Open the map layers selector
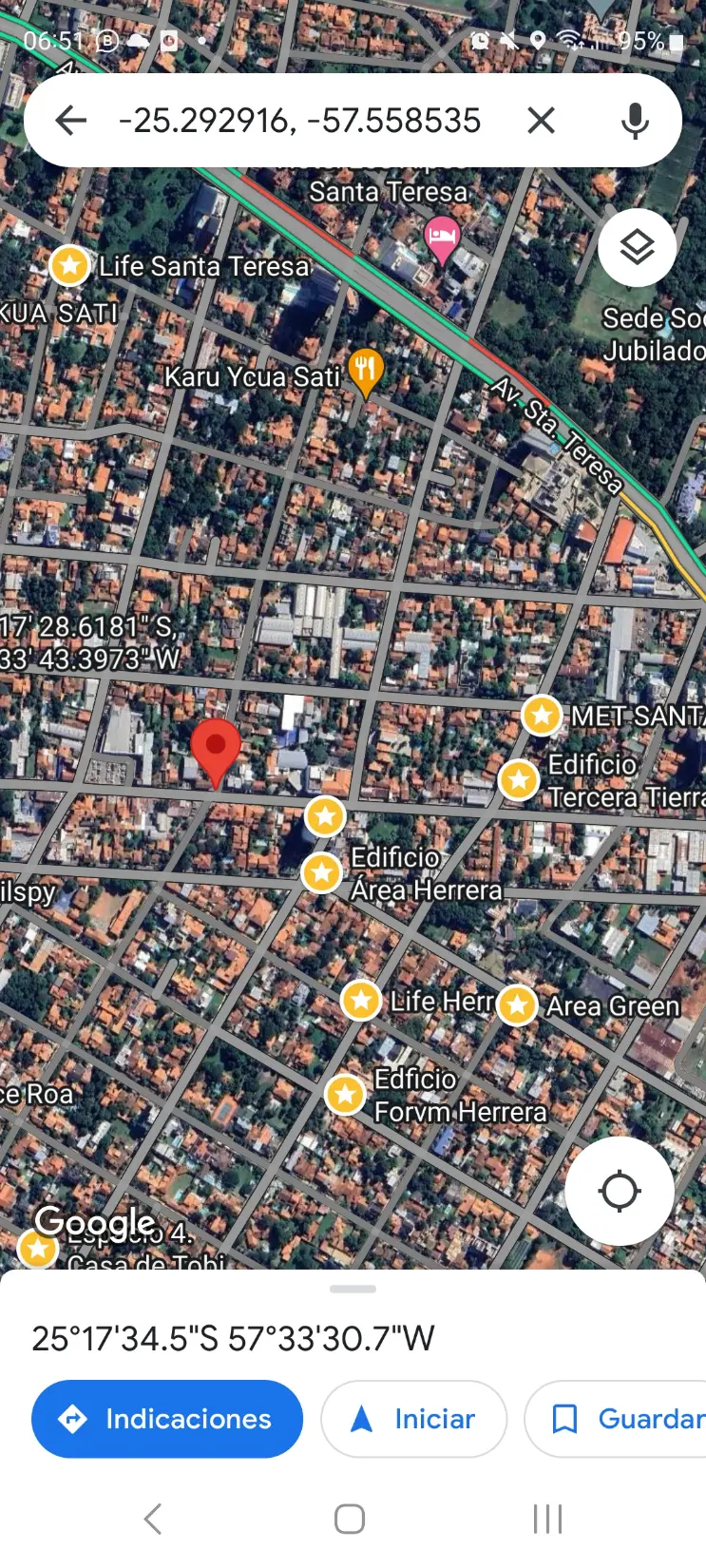Screen dimensions: 706x1568 click(x=638, y=248)
